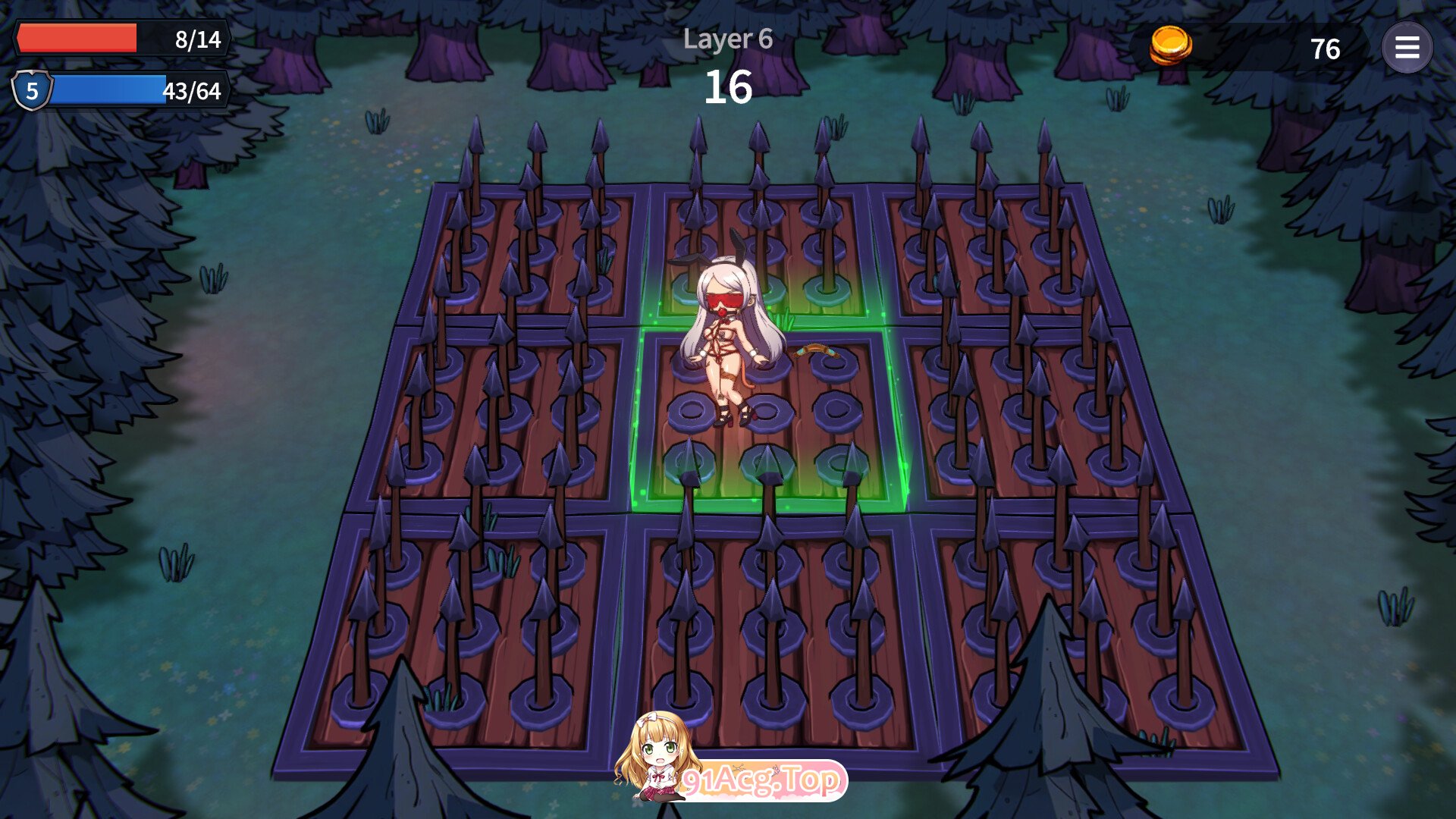Open the hamburger menu button
This screenshot has width=1456, height=819.
(1407, 48)
